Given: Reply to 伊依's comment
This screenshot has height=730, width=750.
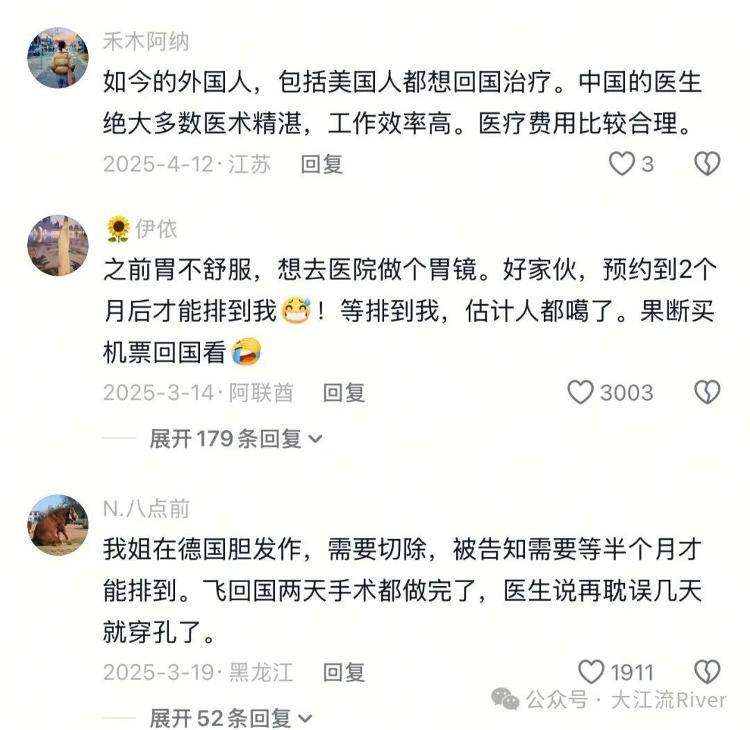Looking at the screenshot, I should click(344, 393).
